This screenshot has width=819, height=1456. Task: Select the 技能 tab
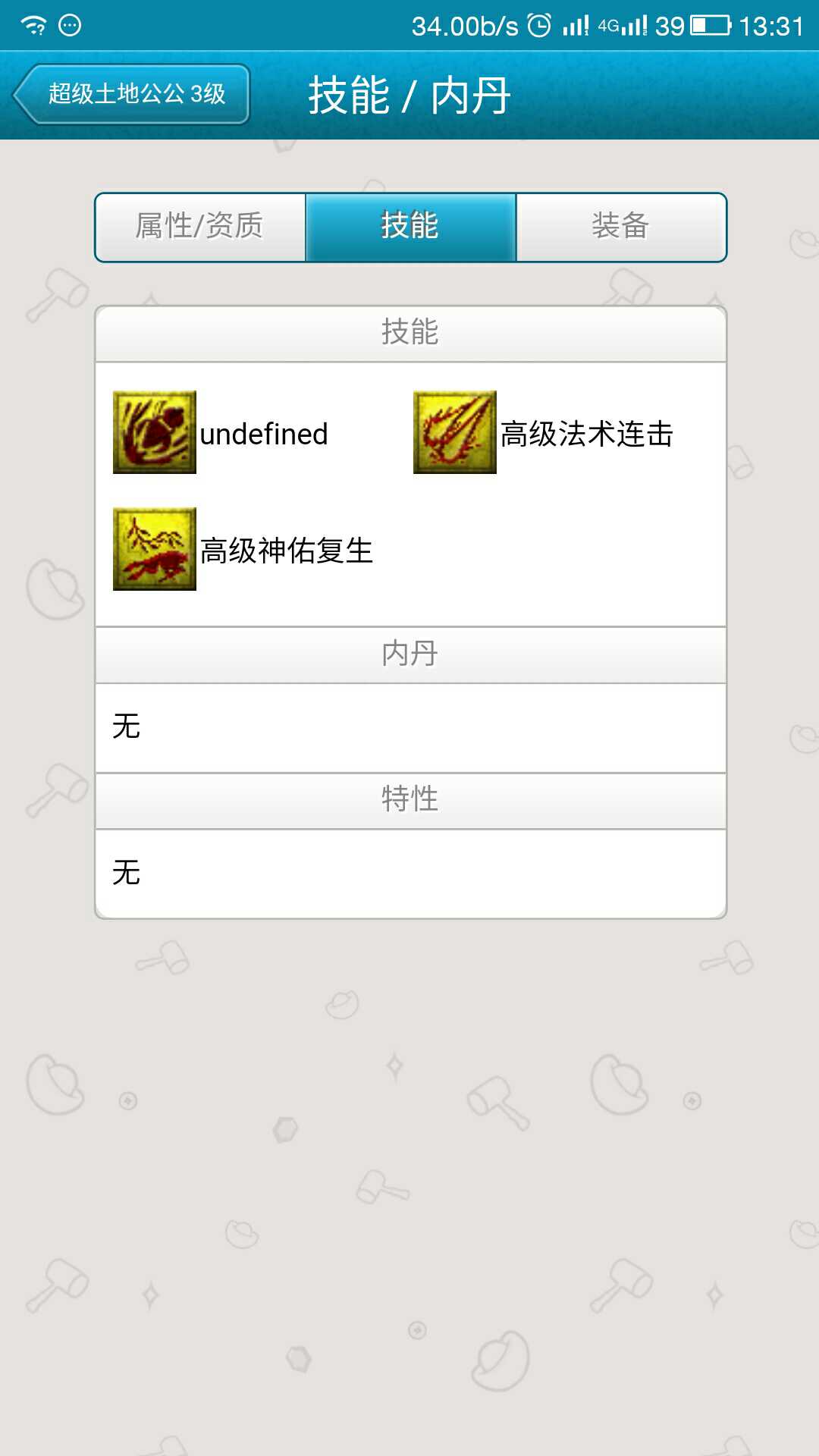point(410,227)
